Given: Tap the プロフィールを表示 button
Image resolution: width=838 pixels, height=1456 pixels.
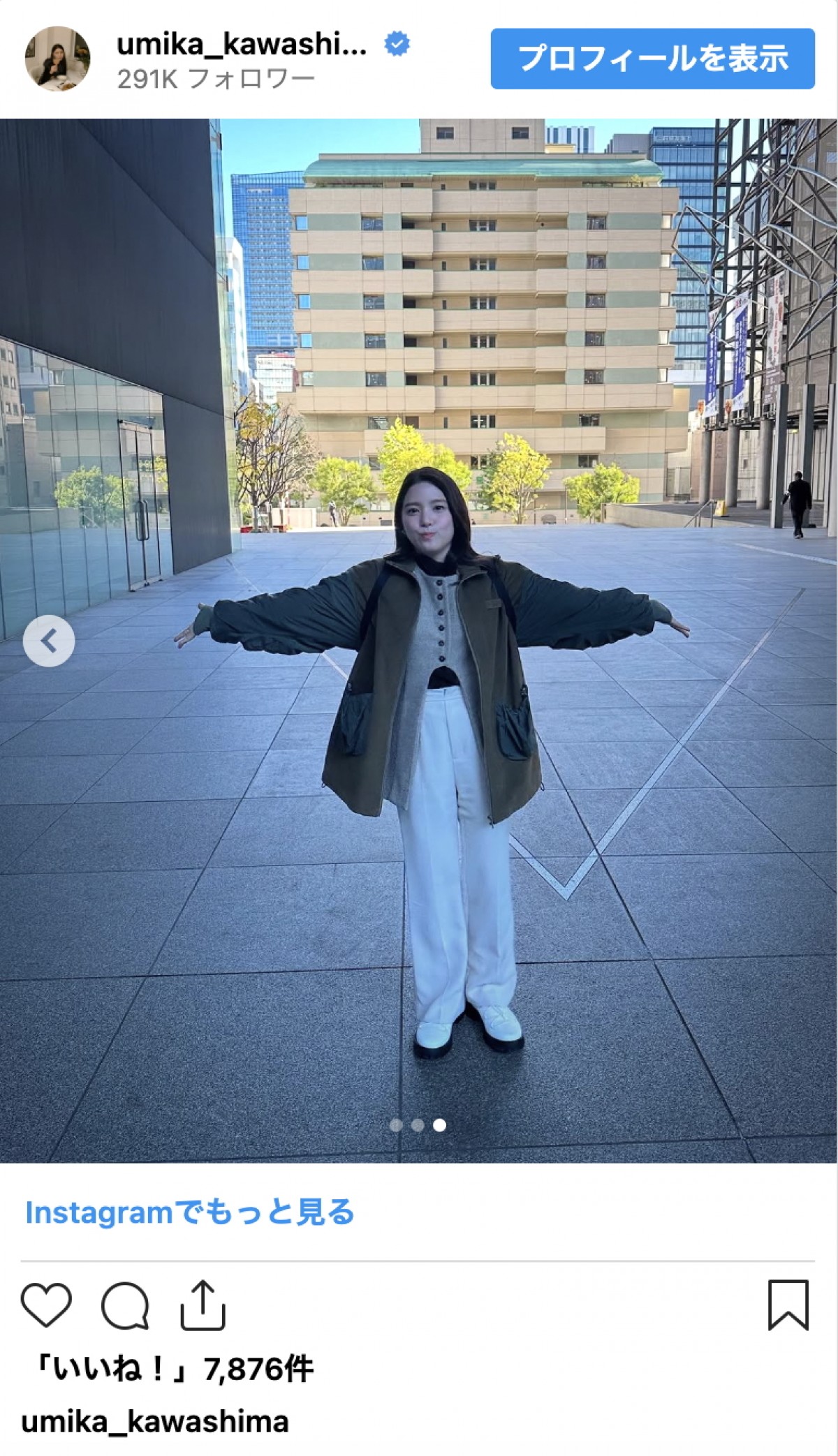Looking at the screenshot, I should point(652,59).
